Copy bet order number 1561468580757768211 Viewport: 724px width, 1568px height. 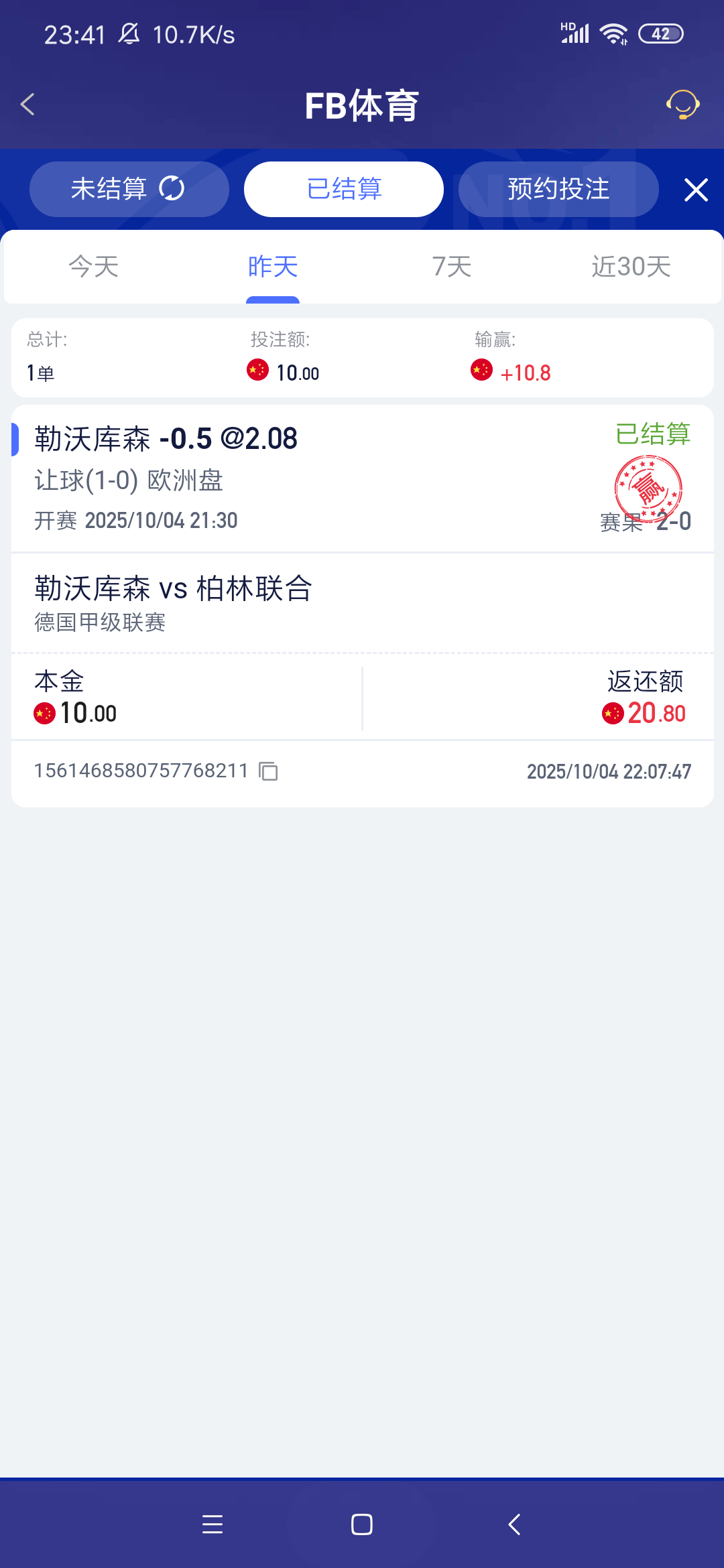point(267,772)
